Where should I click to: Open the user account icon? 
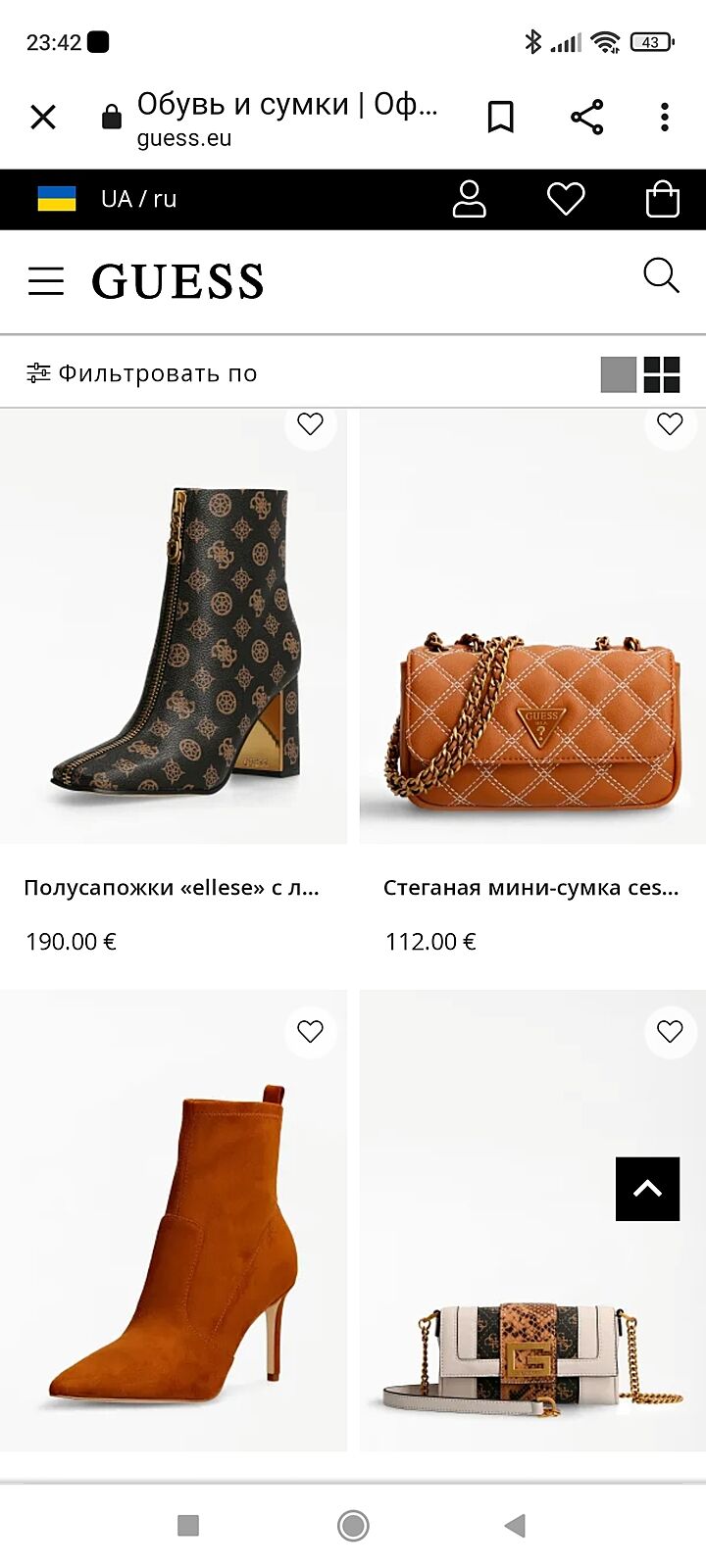(469, 199)
